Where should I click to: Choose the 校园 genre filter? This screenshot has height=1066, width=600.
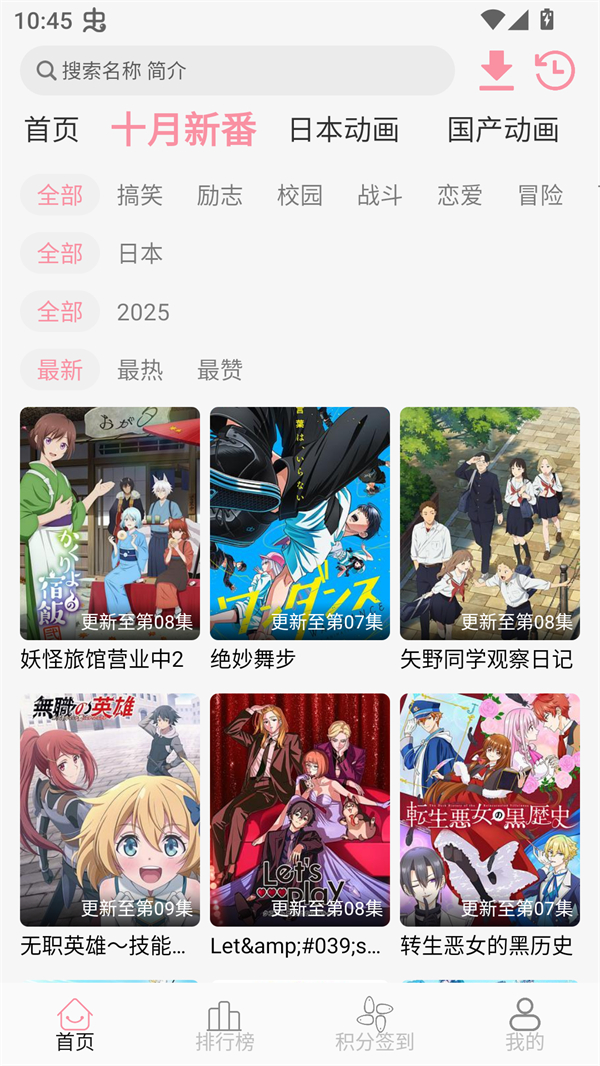click(300, 195)
